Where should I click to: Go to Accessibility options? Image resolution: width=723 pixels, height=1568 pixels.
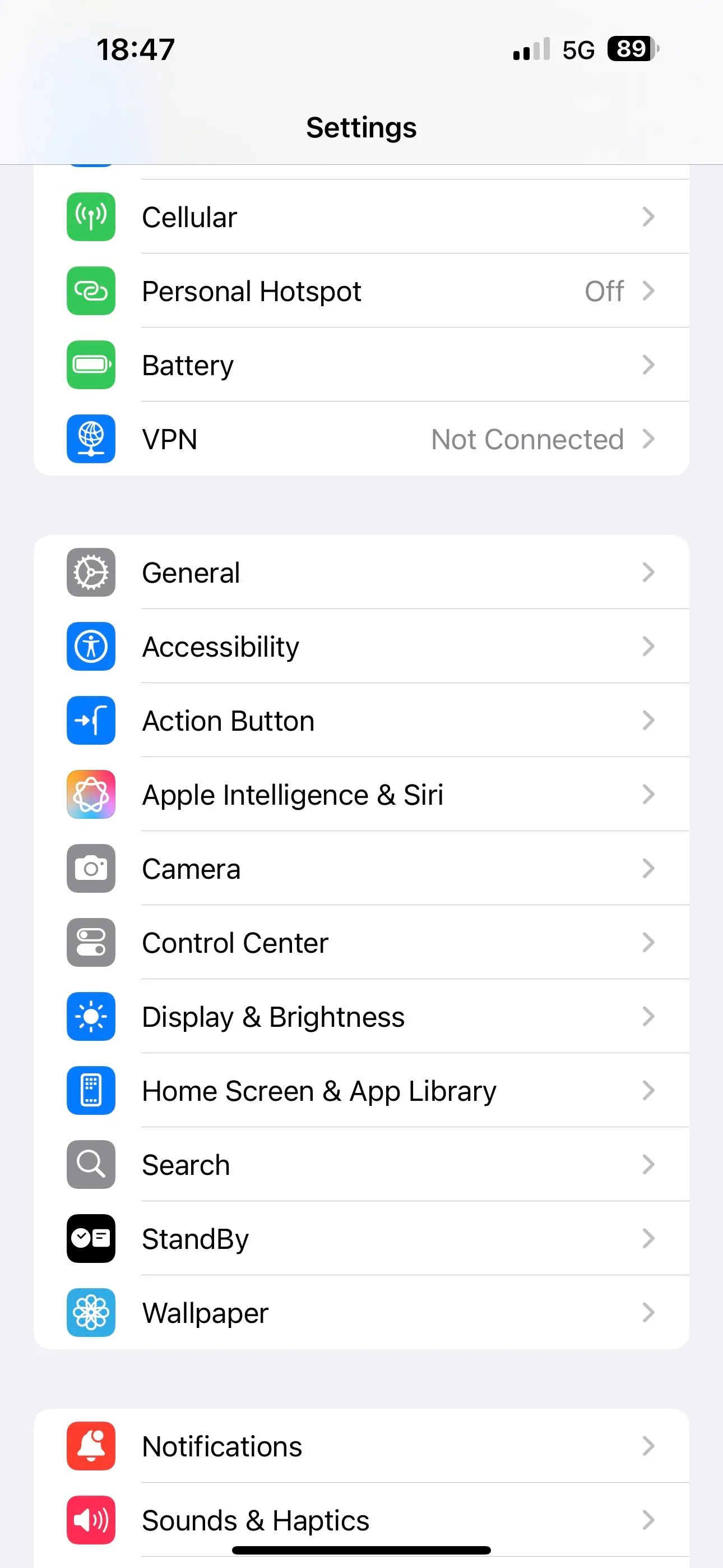point(360,647)
